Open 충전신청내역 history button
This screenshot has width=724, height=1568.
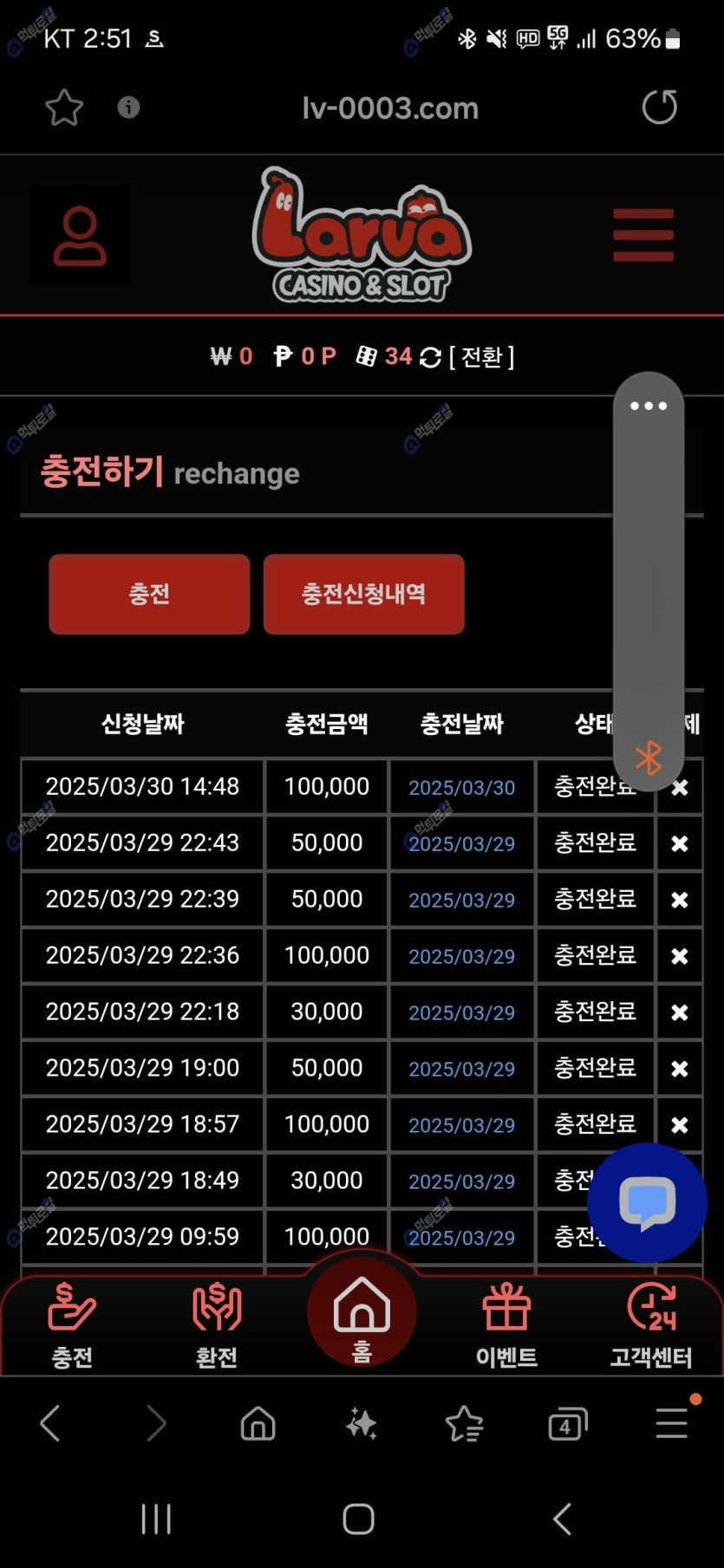(x=363, y=595)
